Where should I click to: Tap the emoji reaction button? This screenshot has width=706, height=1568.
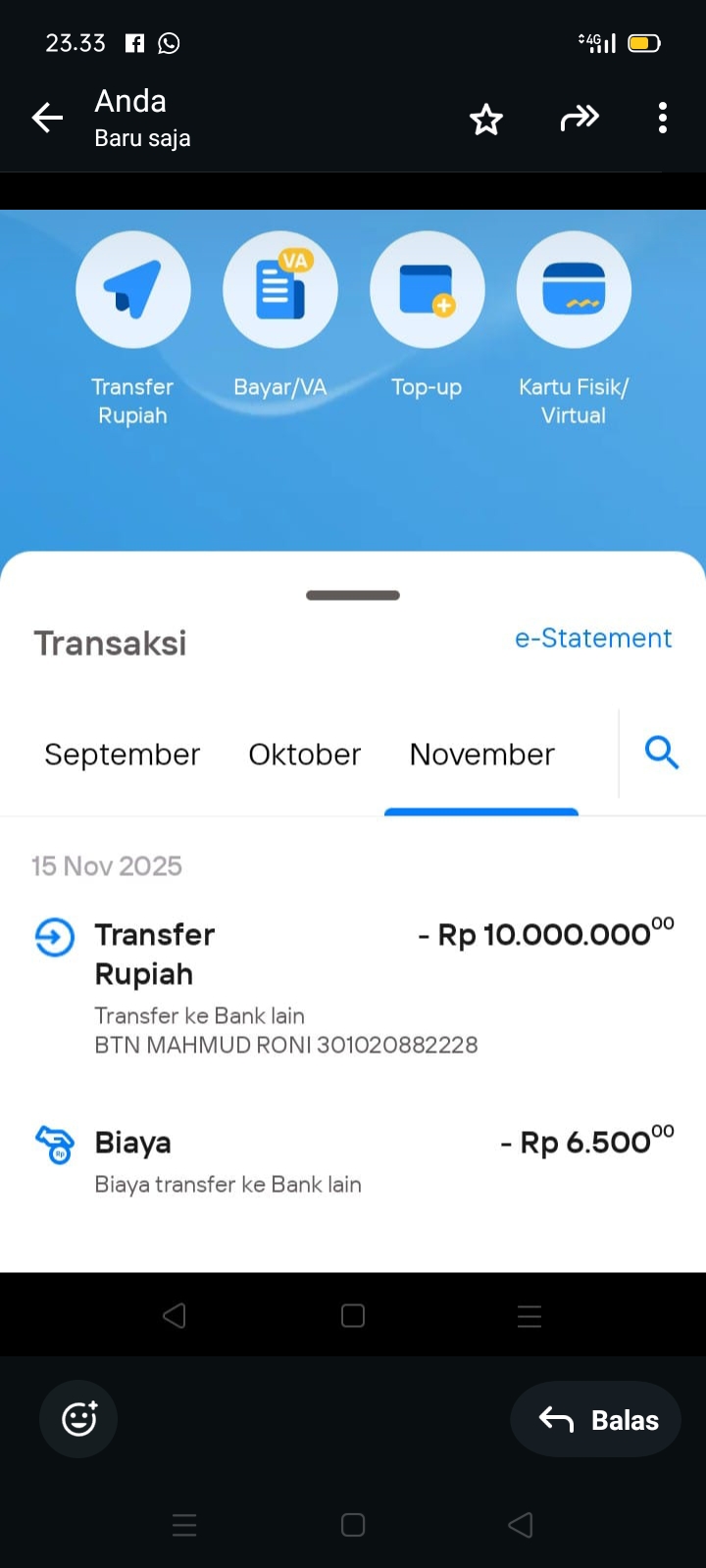point(77,1418)
